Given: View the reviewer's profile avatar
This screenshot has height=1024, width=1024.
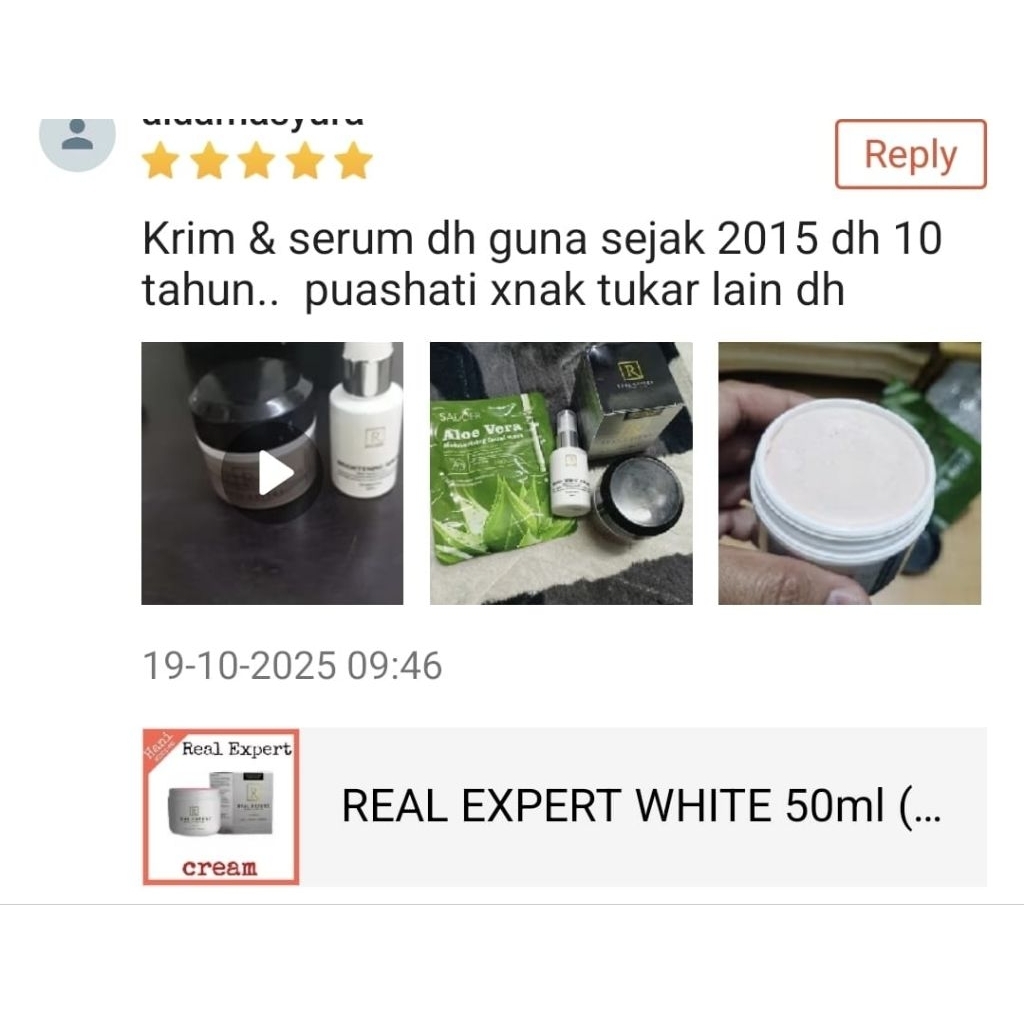Looking at the screenshot, I should (x=77, y=137).
